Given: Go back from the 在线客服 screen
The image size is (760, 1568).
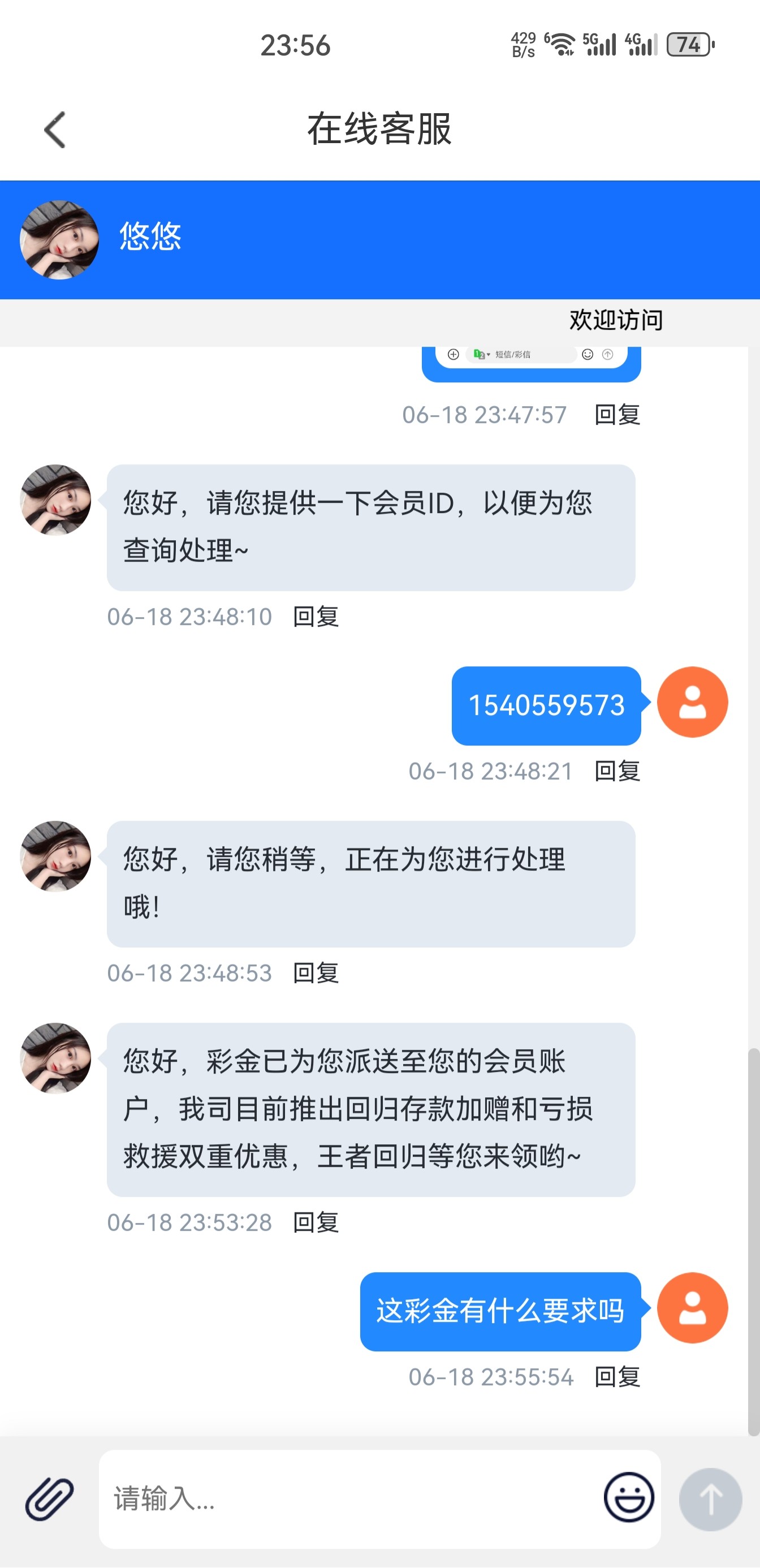Looking at the screenshot, I should (55, 130).
